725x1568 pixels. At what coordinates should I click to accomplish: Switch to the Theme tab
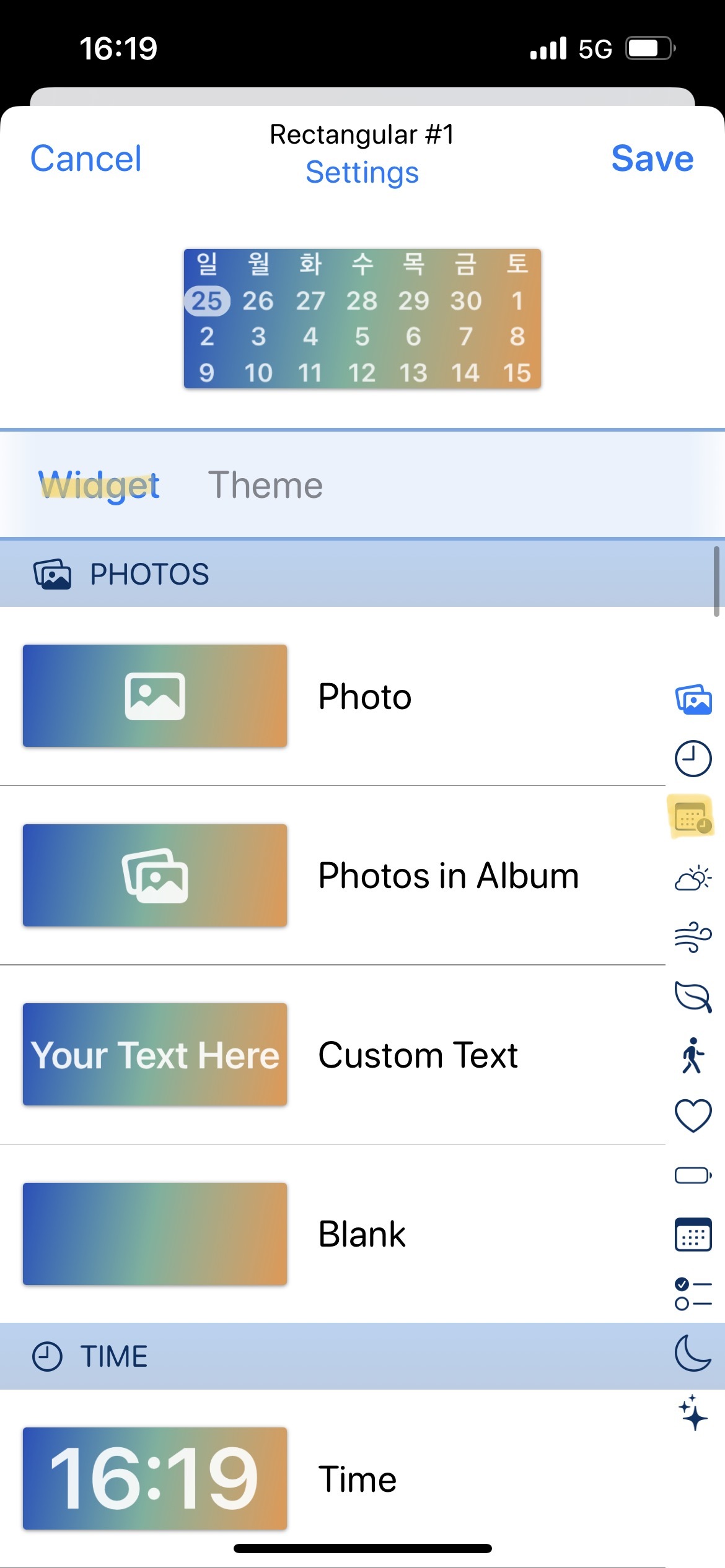[x=265, y=485]
